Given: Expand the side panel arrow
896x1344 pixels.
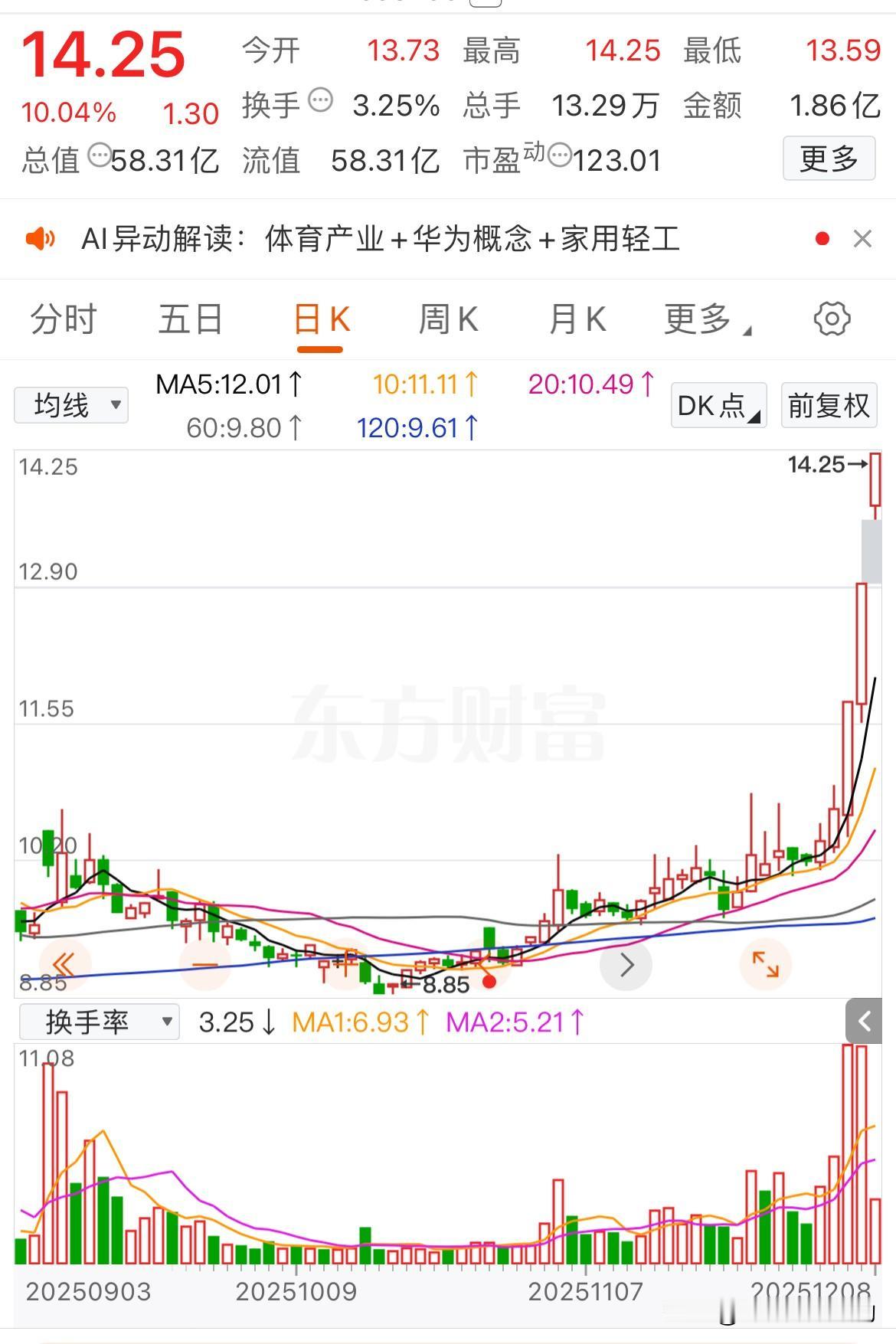Looking at the screenshot, I should tap(865, 1021).
